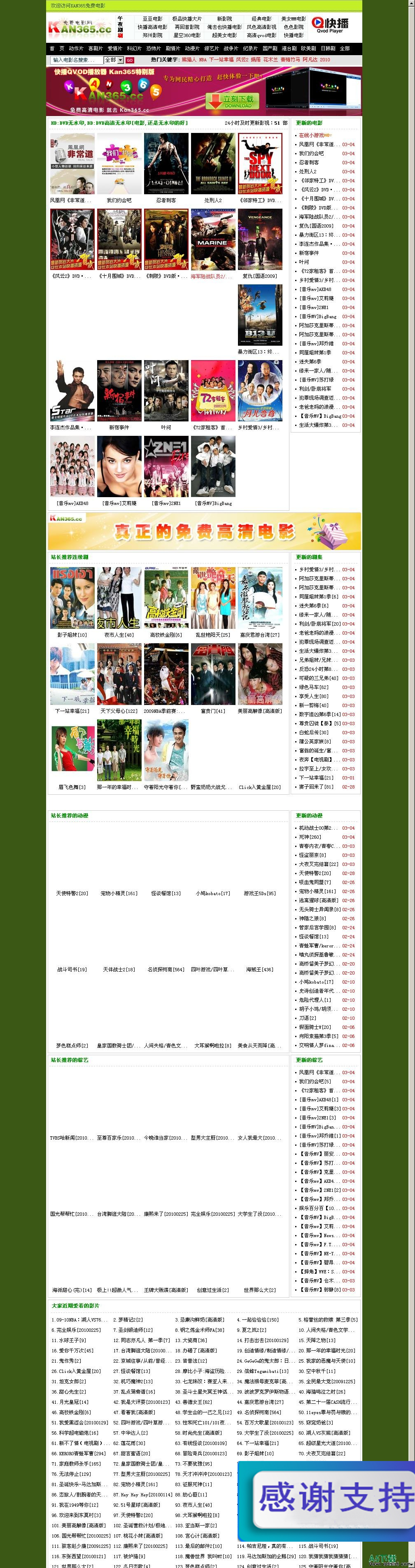Open the 富贵门[41] series thumbnail
This screenshot has width=415, height=1568.
point(213,674)
